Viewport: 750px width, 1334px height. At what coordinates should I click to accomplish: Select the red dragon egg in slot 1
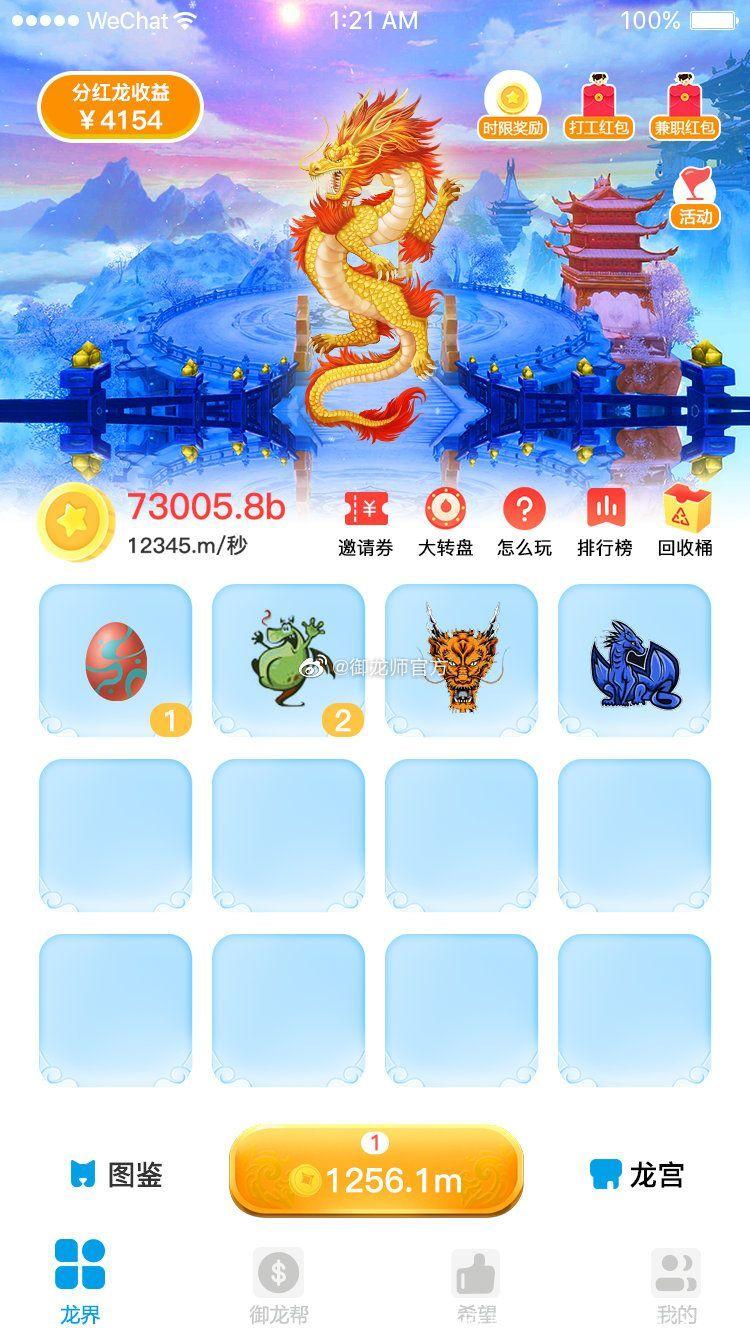113,658
